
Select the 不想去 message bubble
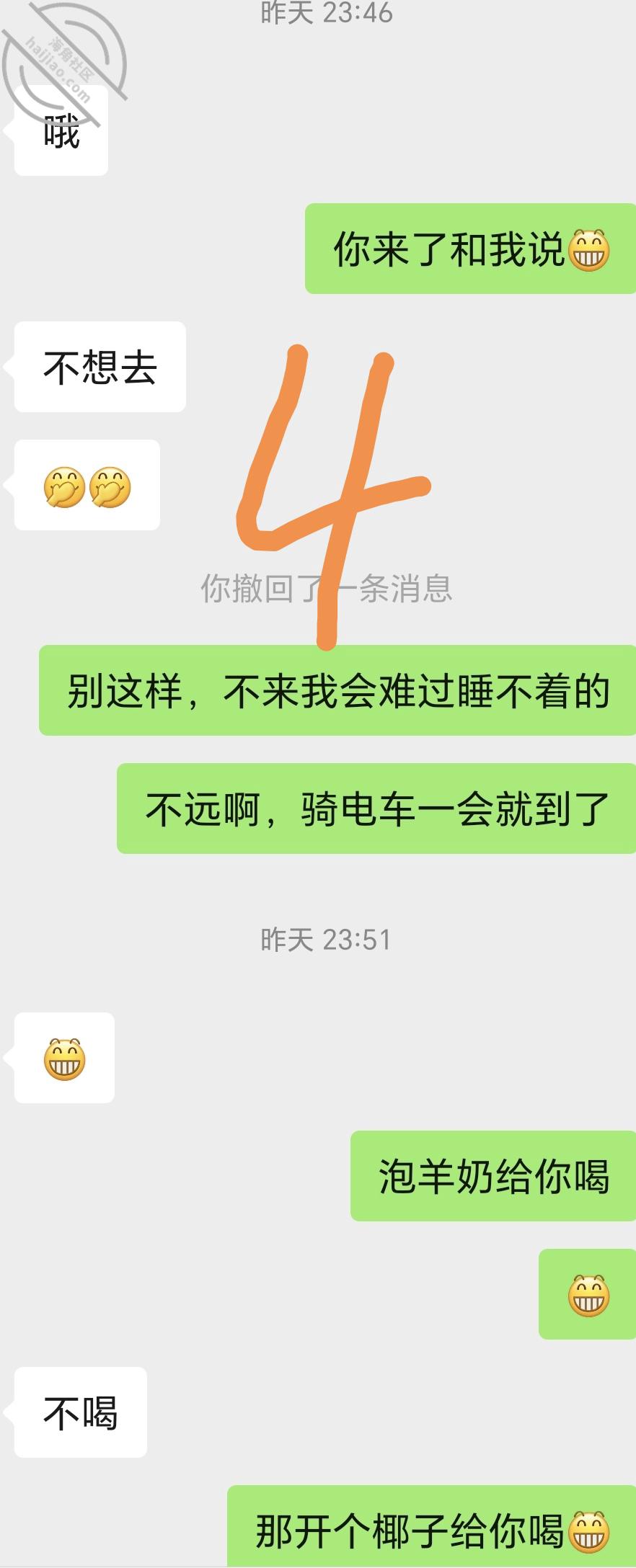point(99,367)
